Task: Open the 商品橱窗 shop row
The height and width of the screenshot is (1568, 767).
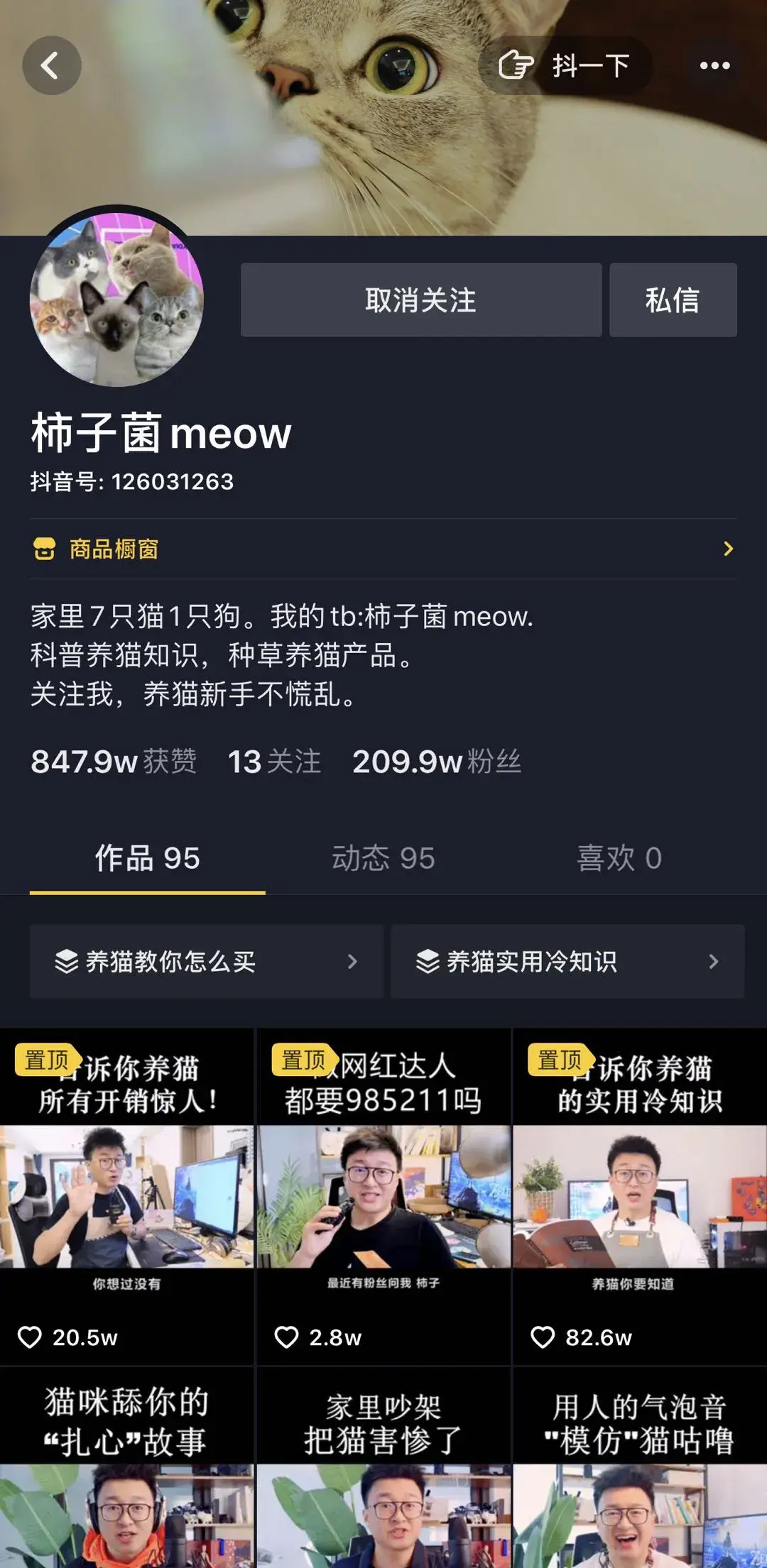Action: tap(383, 549)
